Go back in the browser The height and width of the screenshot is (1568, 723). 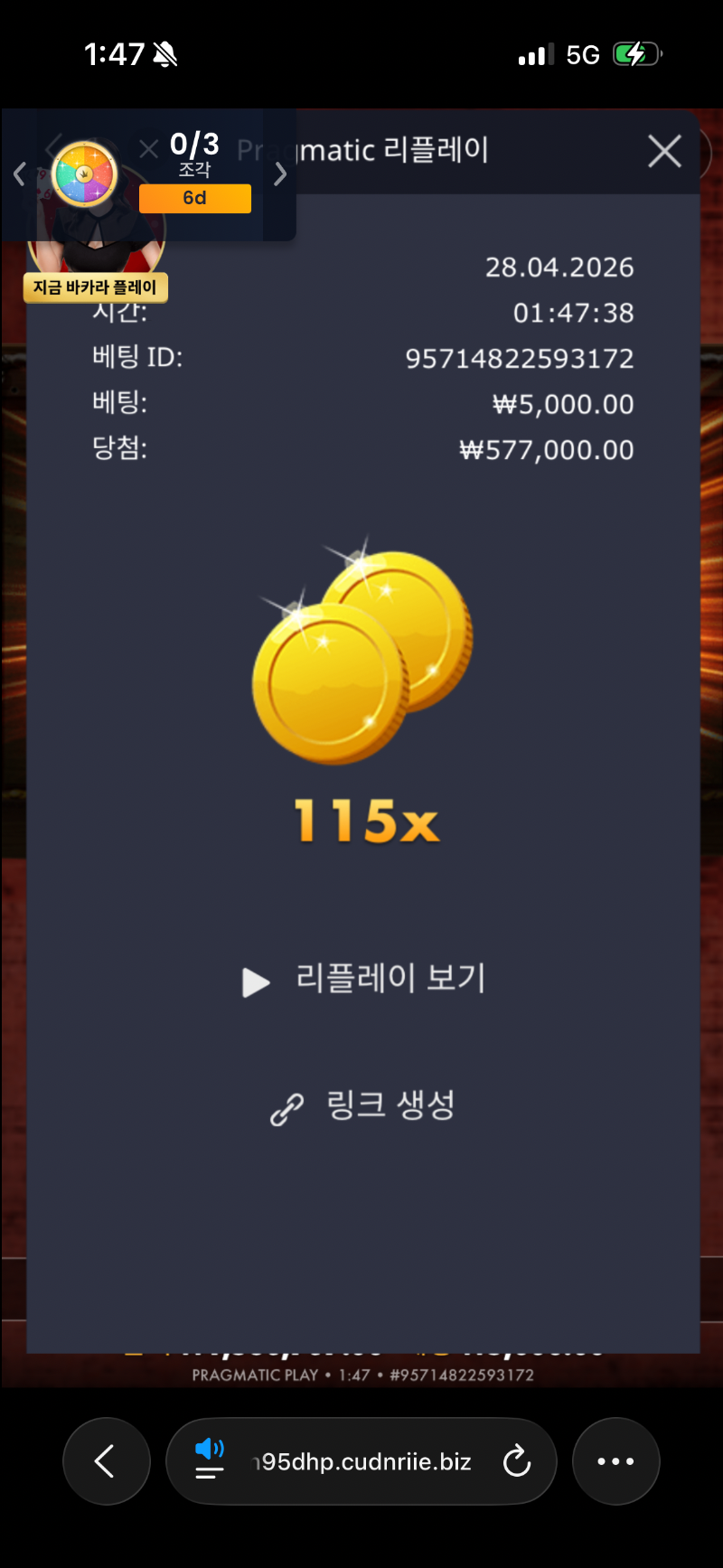pyautogui.click(x=106, y=1461)
